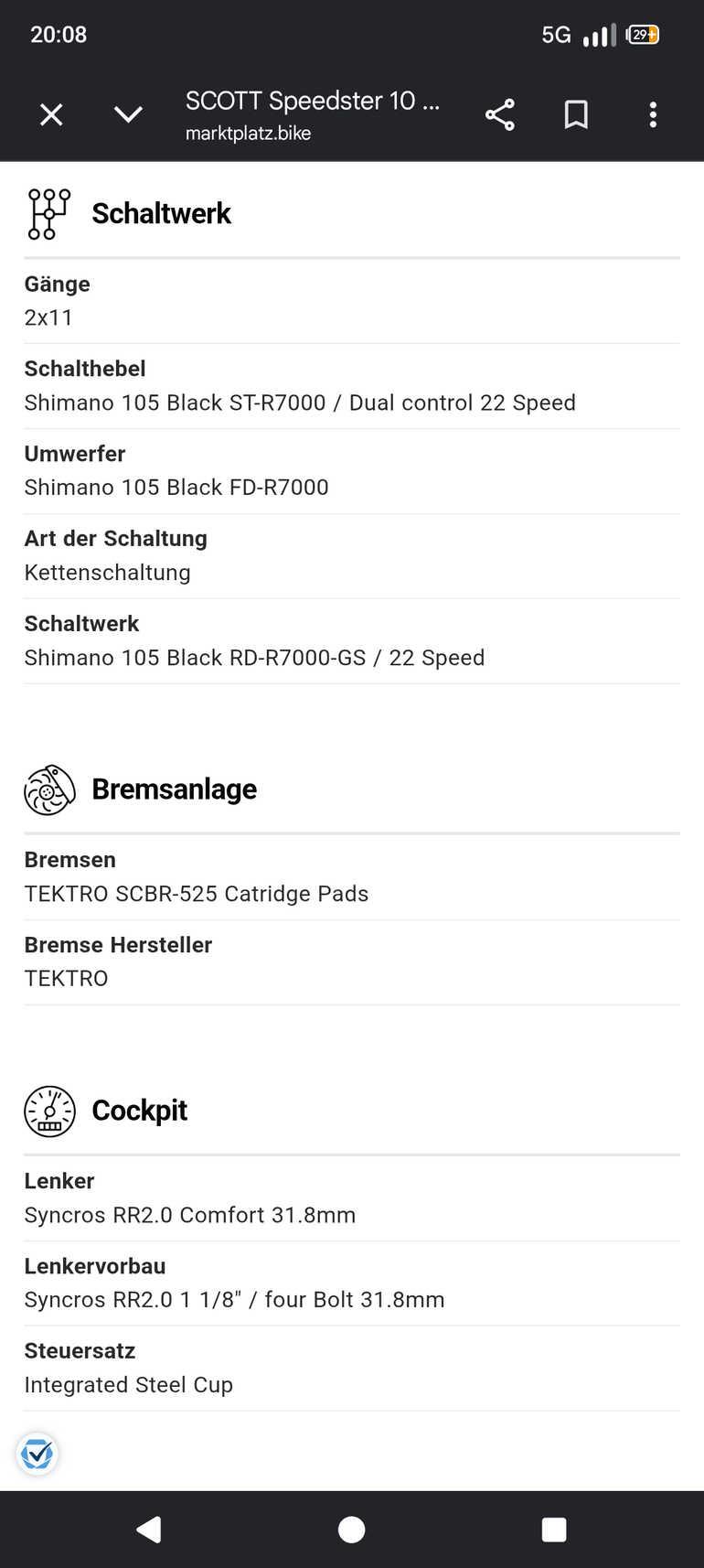Expand the chevron next to the page title
704x1568 pixels.
coord(128,114)
